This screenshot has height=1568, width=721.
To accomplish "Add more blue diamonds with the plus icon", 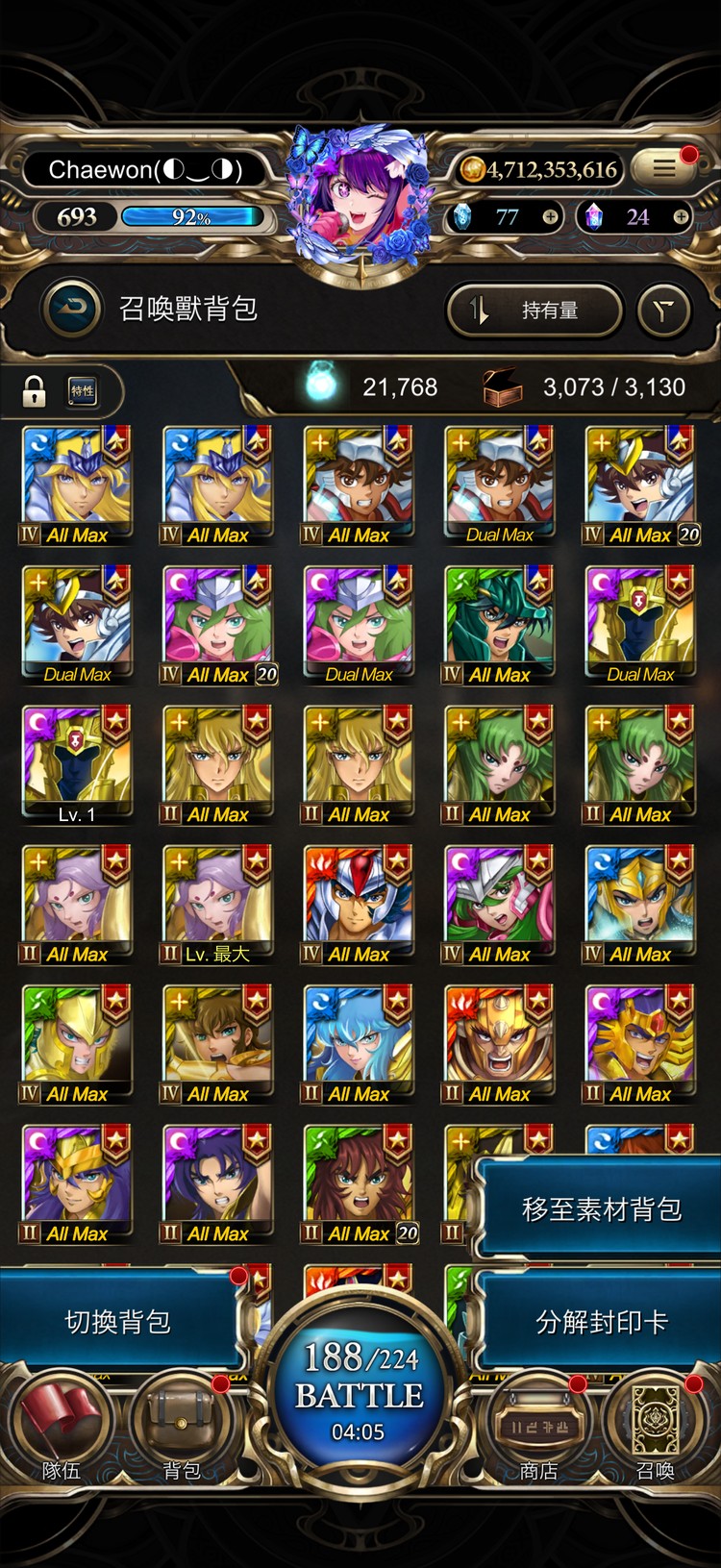I will click(550, 217).
